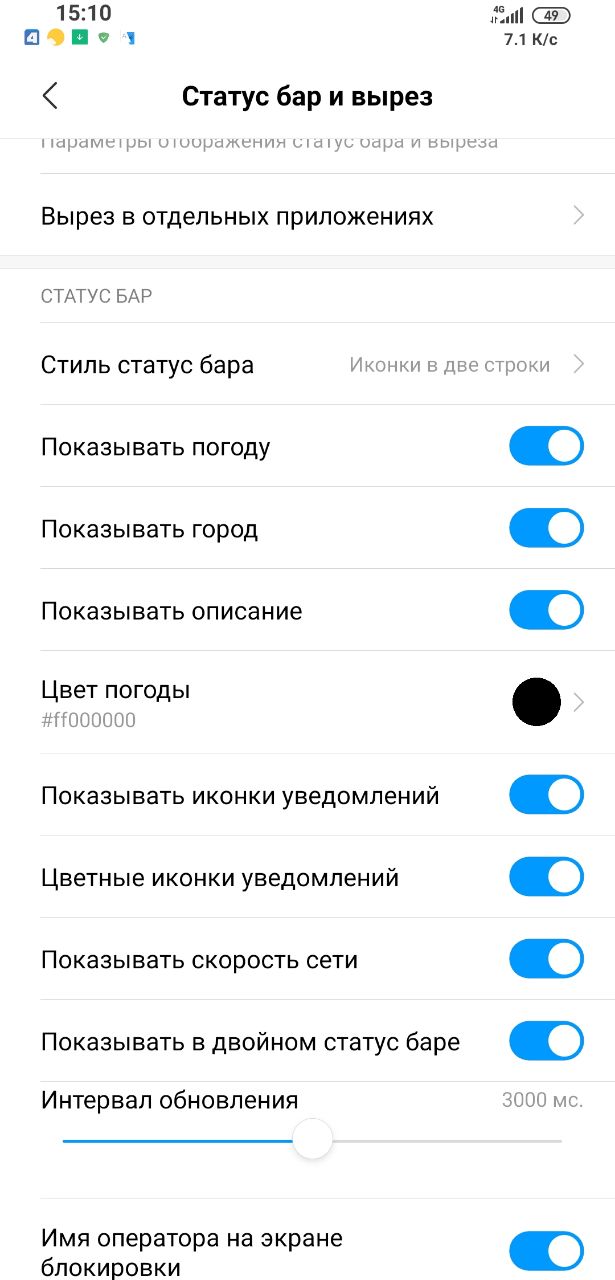Go back using the header arrow

pos(50,96)
